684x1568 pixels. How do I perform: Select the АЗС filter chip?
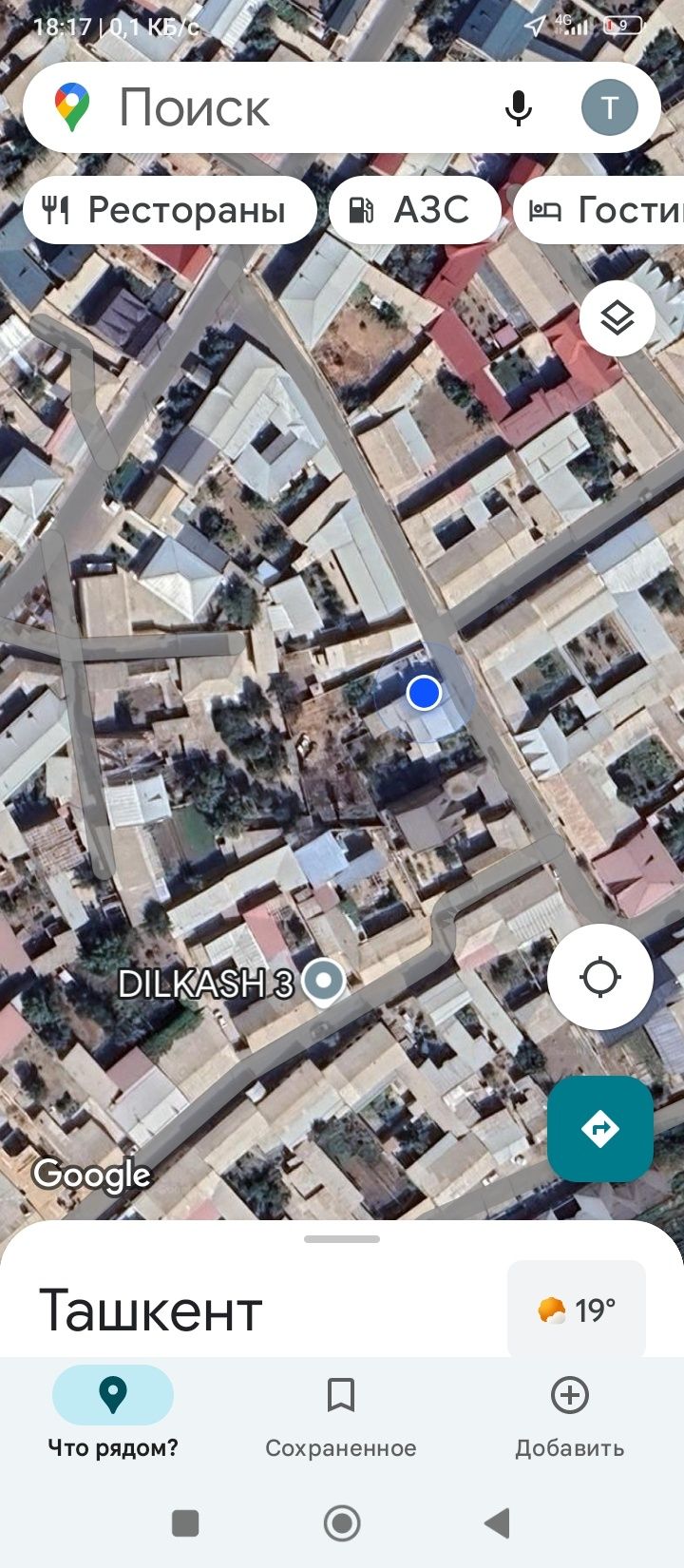pyautogui.click(x=414, y=210)
